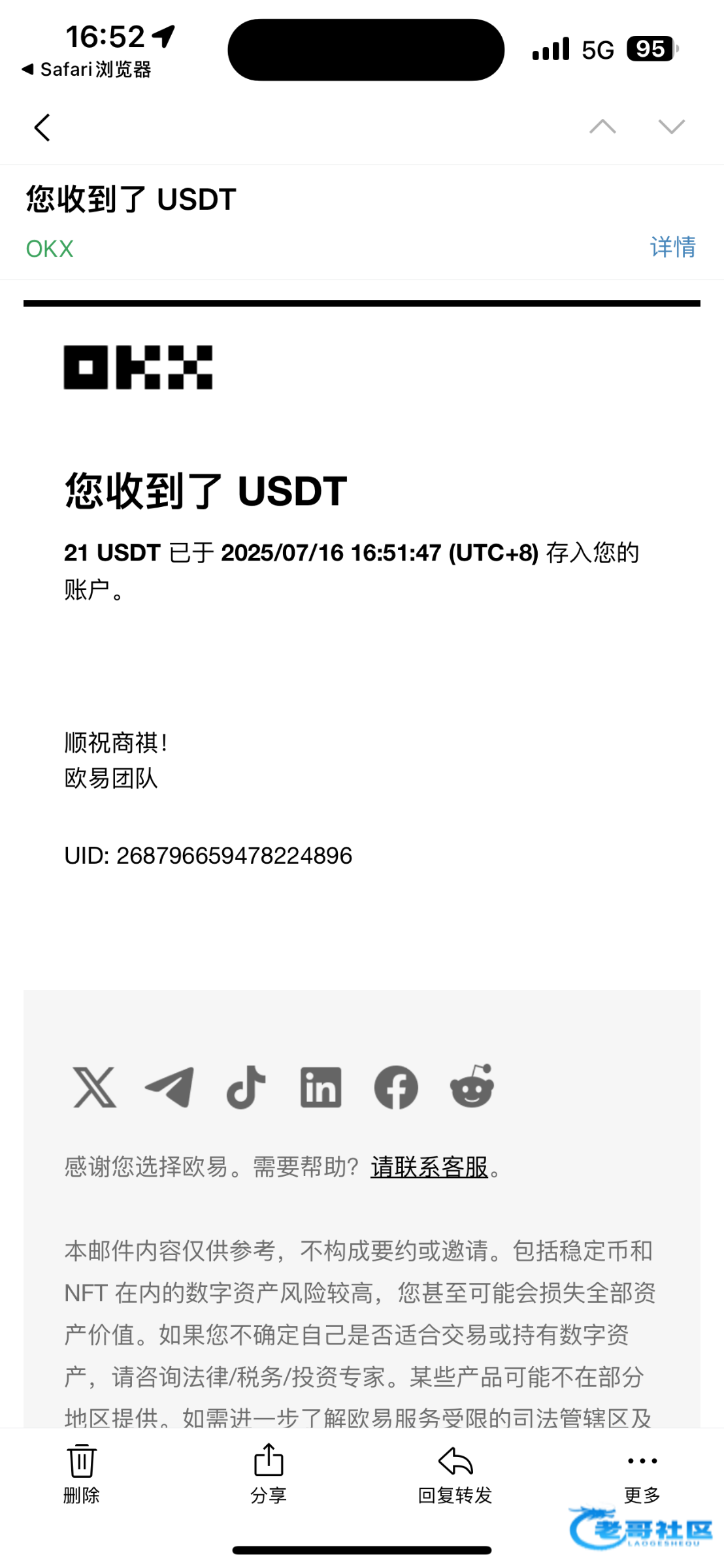Screen dimensions: 724x1568
Task: Jump to the next email
Action: pos(671,127)
